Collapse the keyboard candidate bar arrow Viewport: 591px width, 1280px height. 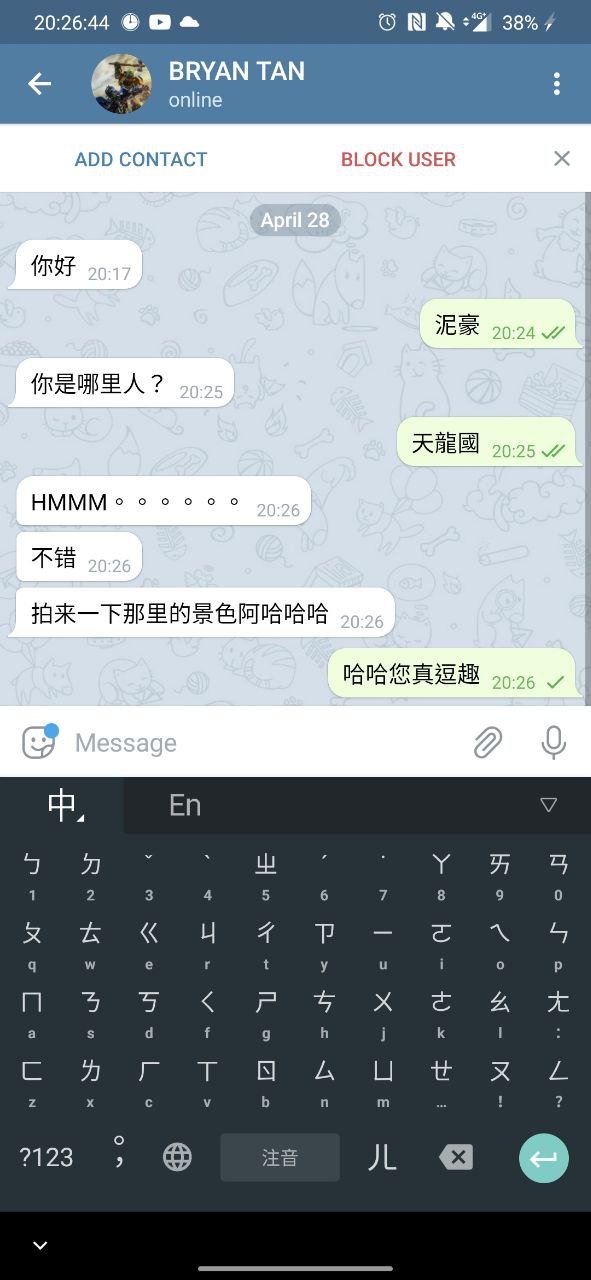(548, 805)
